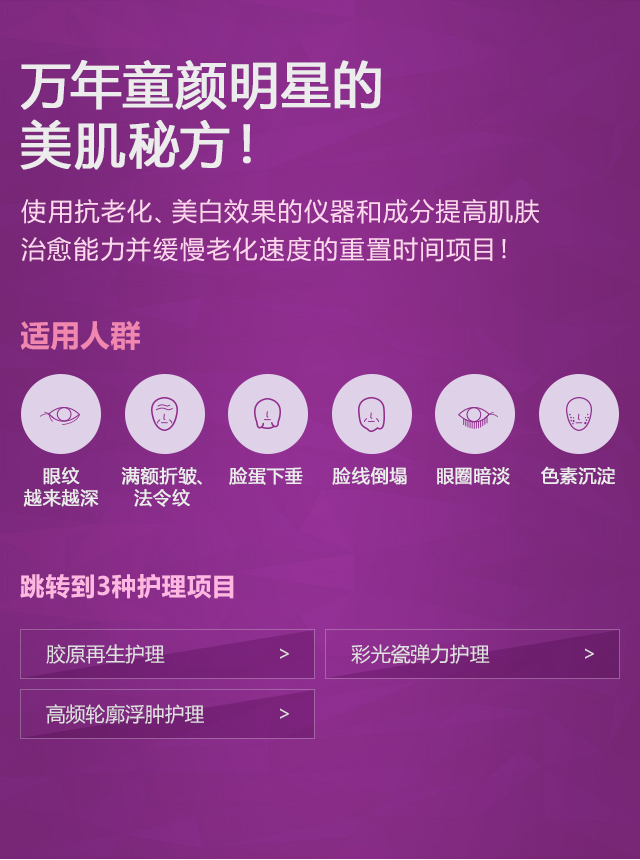640x860 pixels.
Task: Jump to 胶原再生护理 section
Action: [167, 654]
